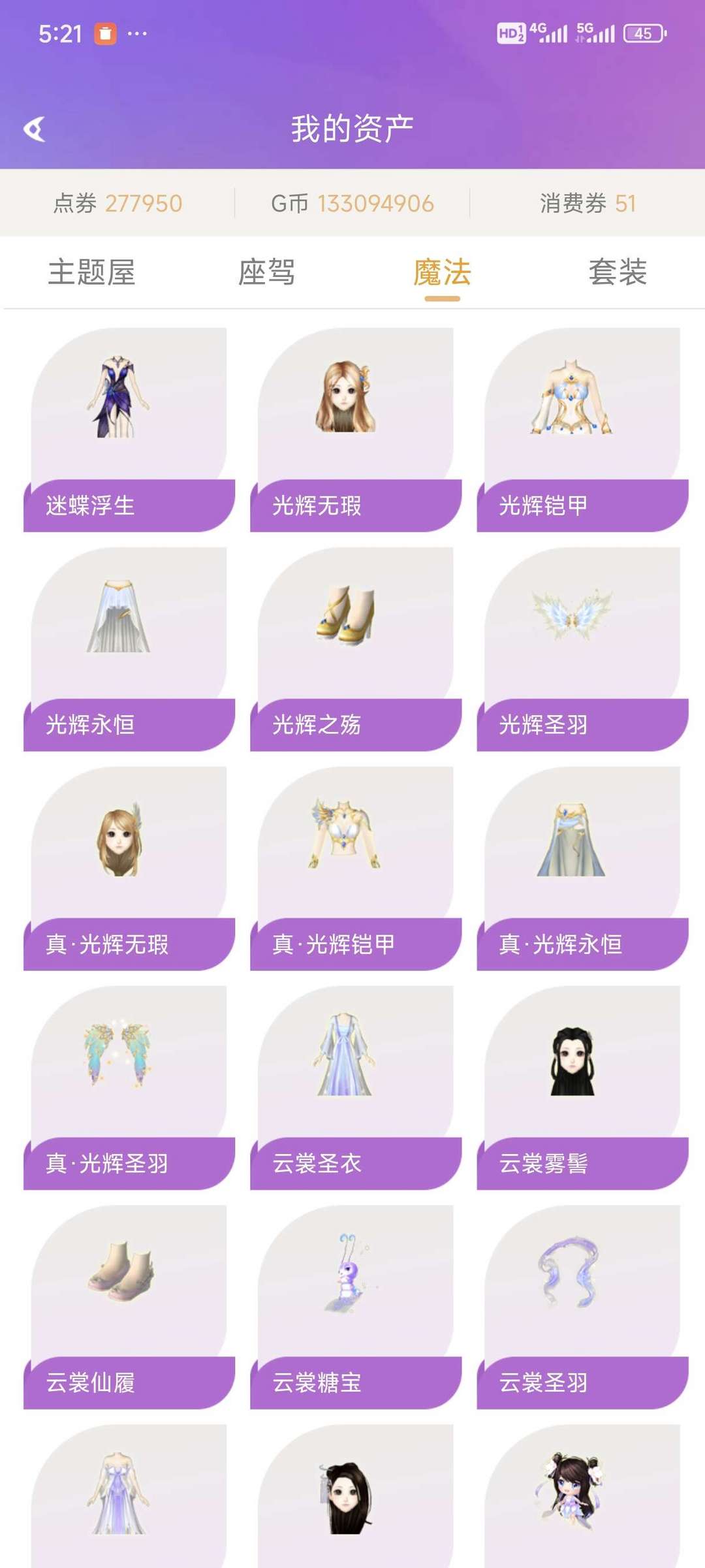Select the 真·光辉永恒 item
The height and width of the screenshot is (1568, 705).
582,869
